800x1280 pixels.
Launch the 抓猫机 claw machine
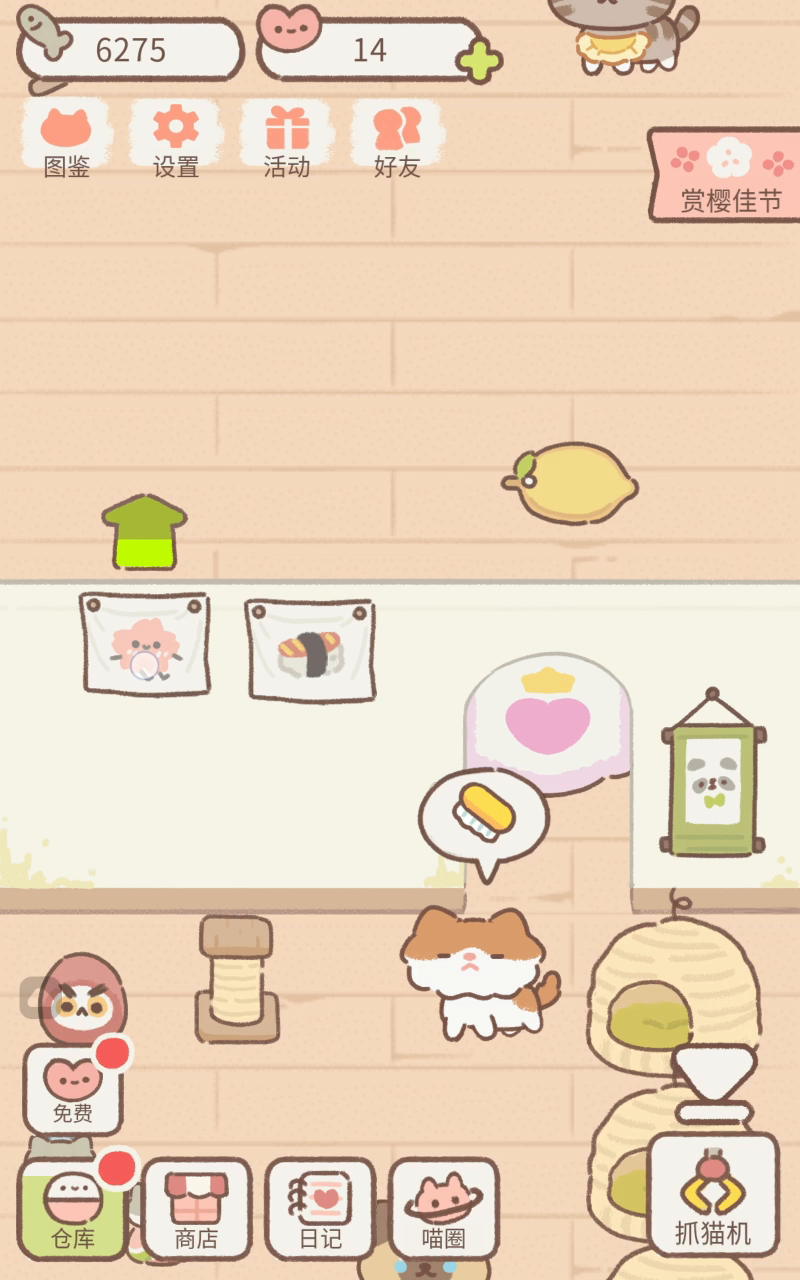pyautogui.click(x=713, y=1195)
